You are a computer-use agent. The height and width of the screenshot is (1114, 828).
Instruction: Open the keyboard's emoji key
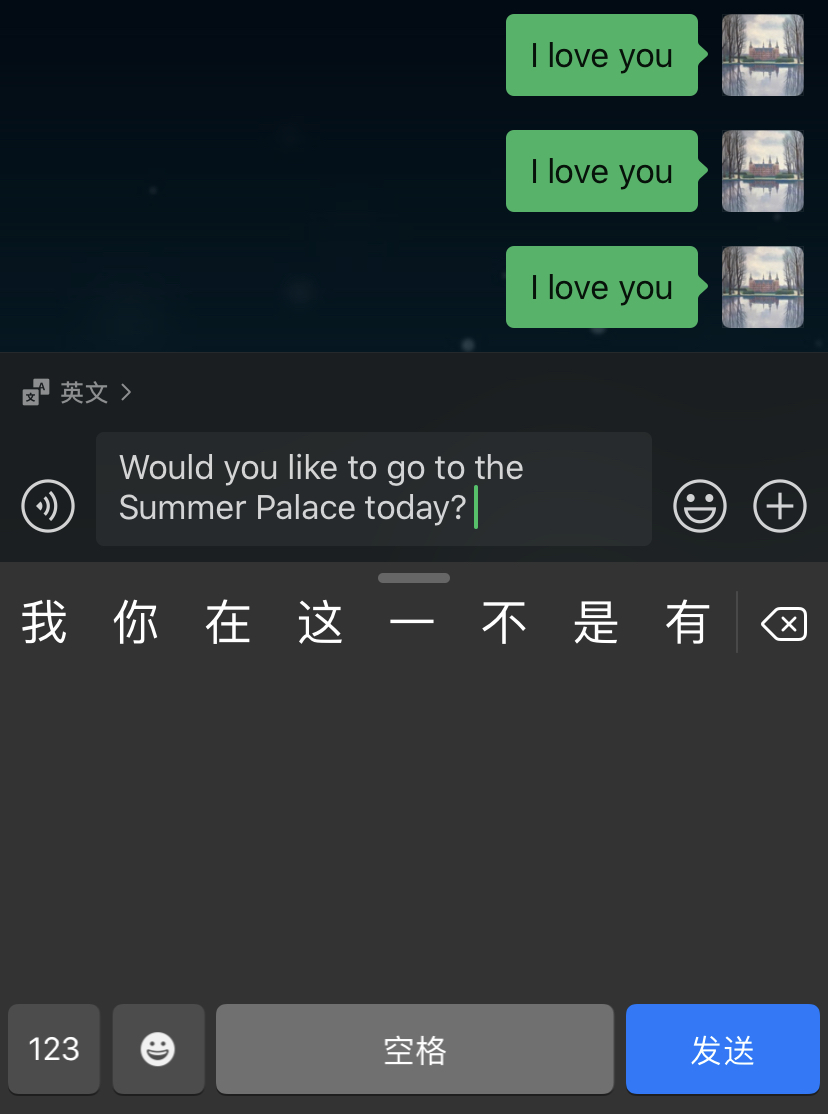pyautogui.click(x=158, y=1049)
